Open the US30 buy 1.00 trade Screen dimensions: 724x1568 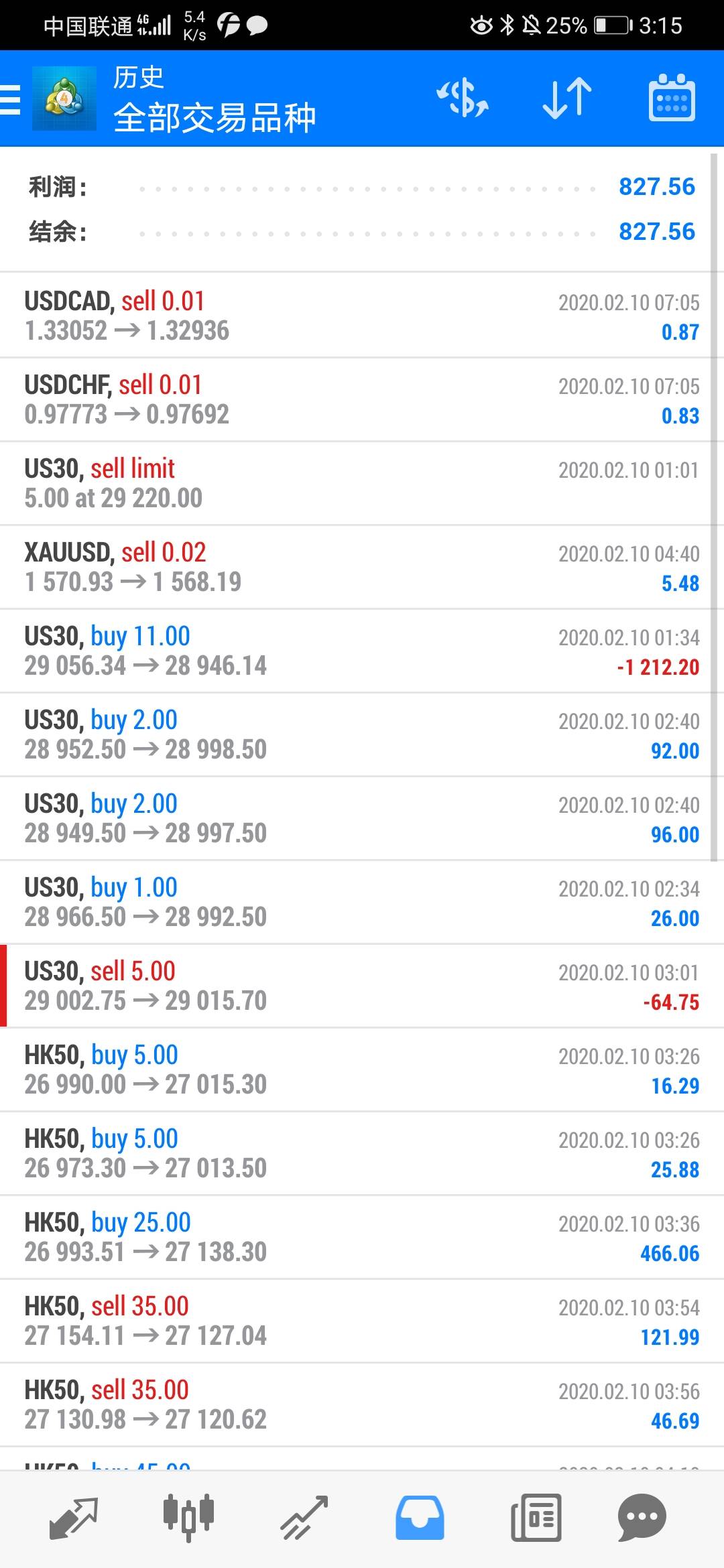362,902
